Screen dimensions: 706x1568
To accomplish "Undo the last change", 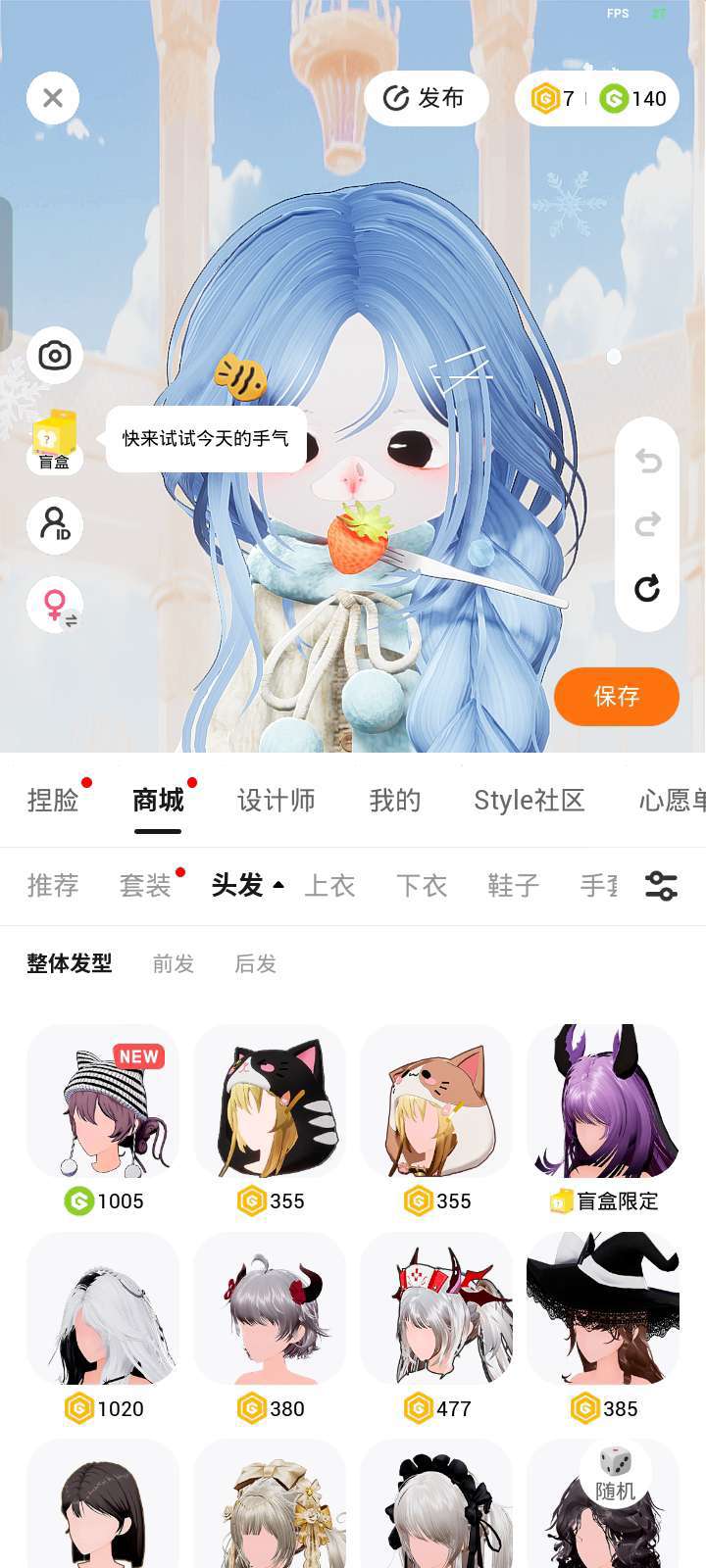I will [x=647, y=461].
